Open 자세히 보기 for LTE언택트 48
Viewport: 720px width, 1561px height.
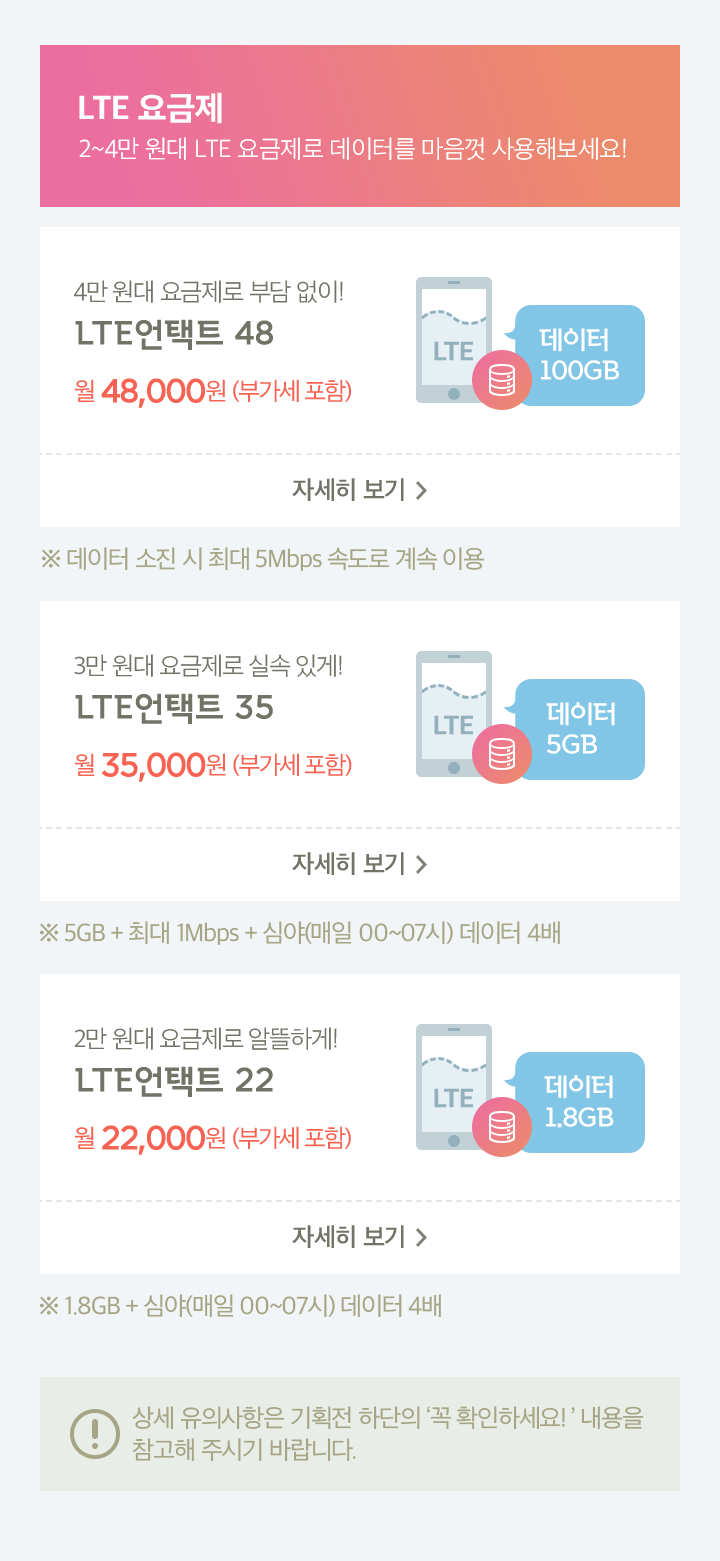click(359, 490)
